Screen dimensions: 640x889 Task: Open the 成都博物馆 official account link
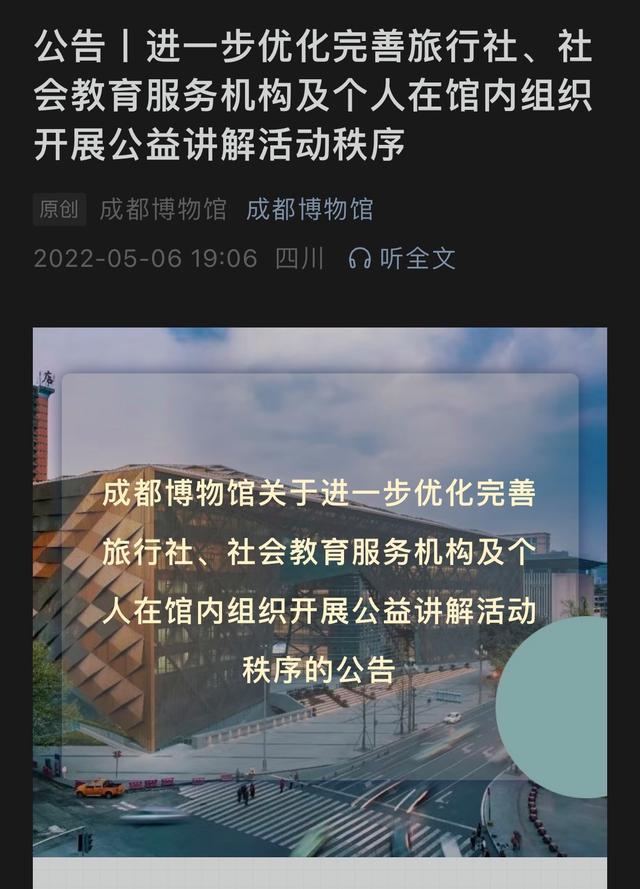310,209
